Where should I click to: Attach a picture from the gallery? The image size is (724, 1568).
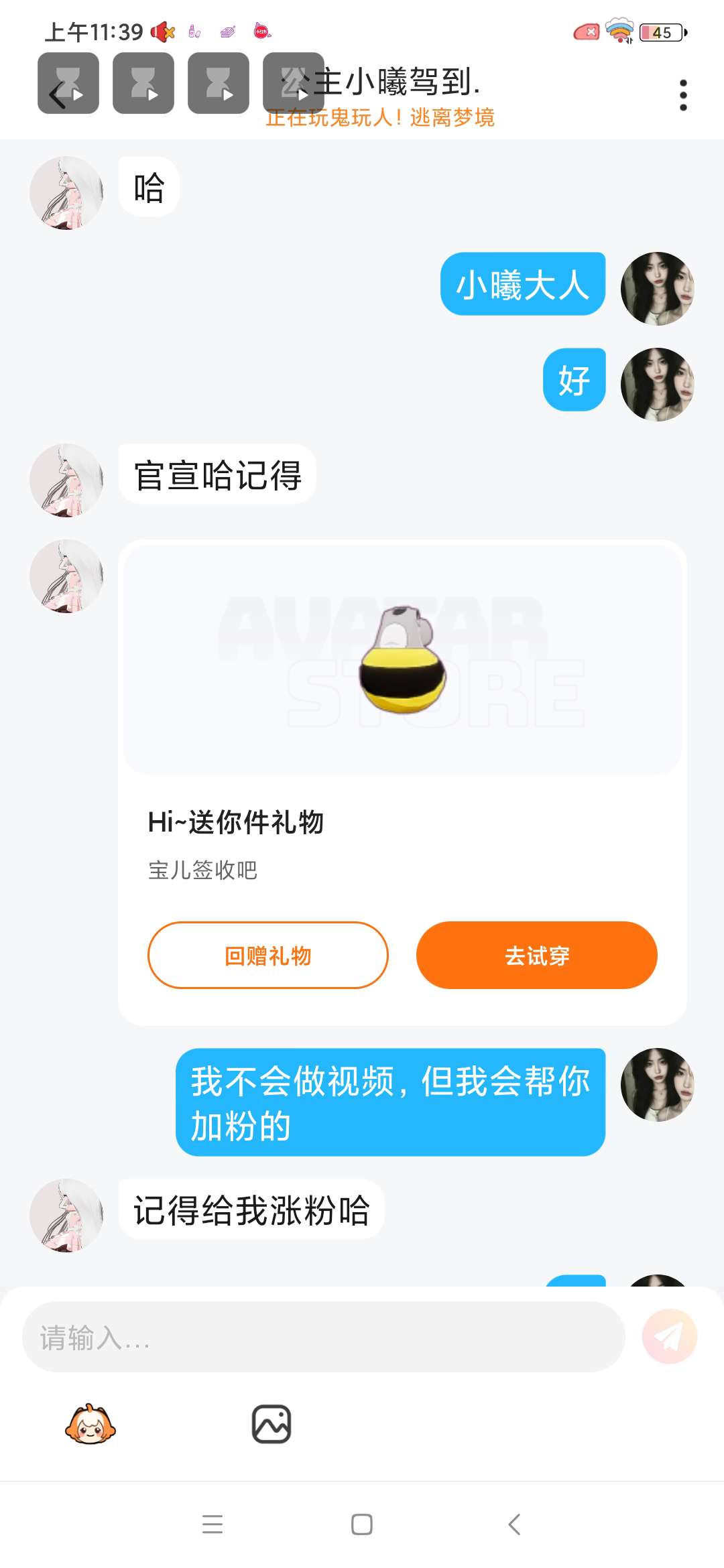tap(271, 1424)
